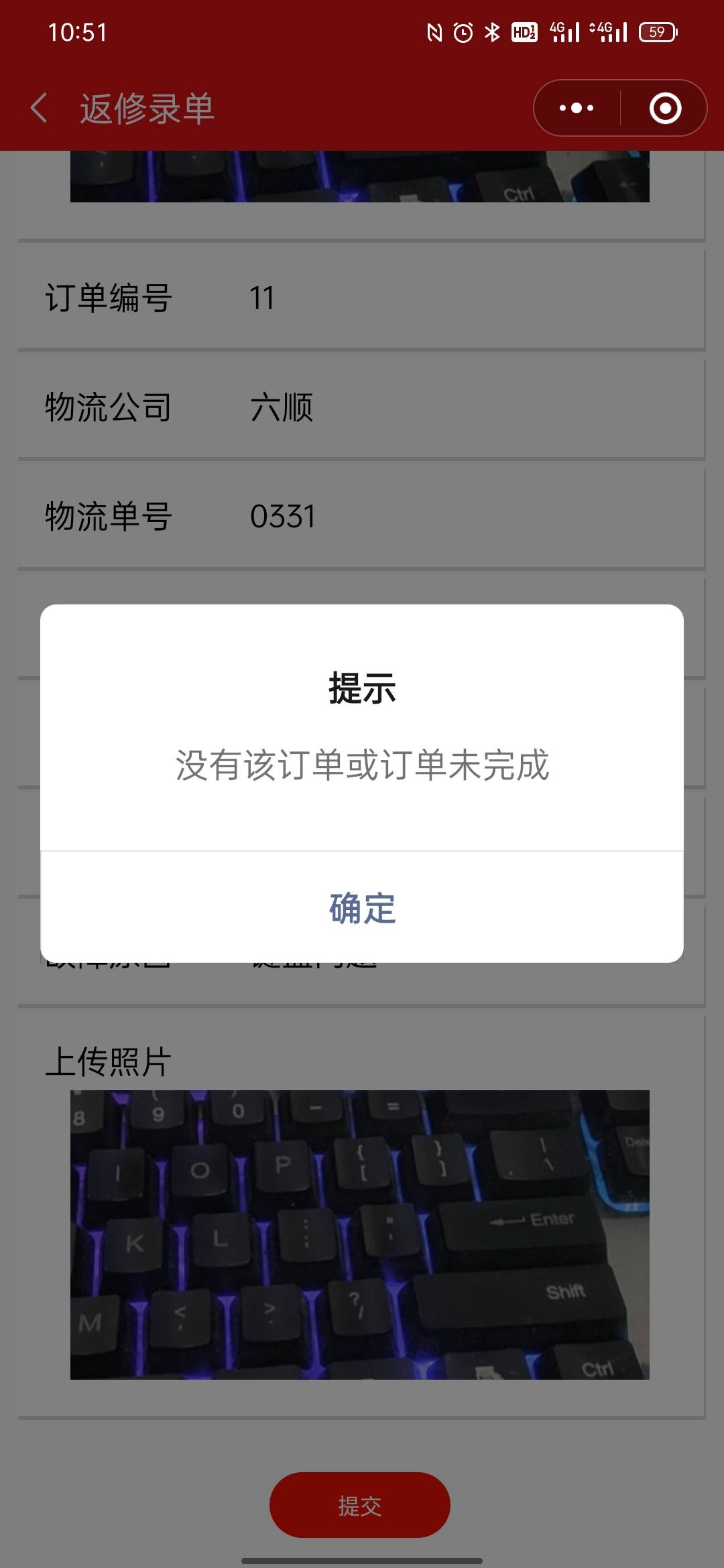The height and width of the screenshot is (1568, 724).
Task: Confirm the dialog by tapping 确定
Action: pyautogui.click(x=362, y=908)
